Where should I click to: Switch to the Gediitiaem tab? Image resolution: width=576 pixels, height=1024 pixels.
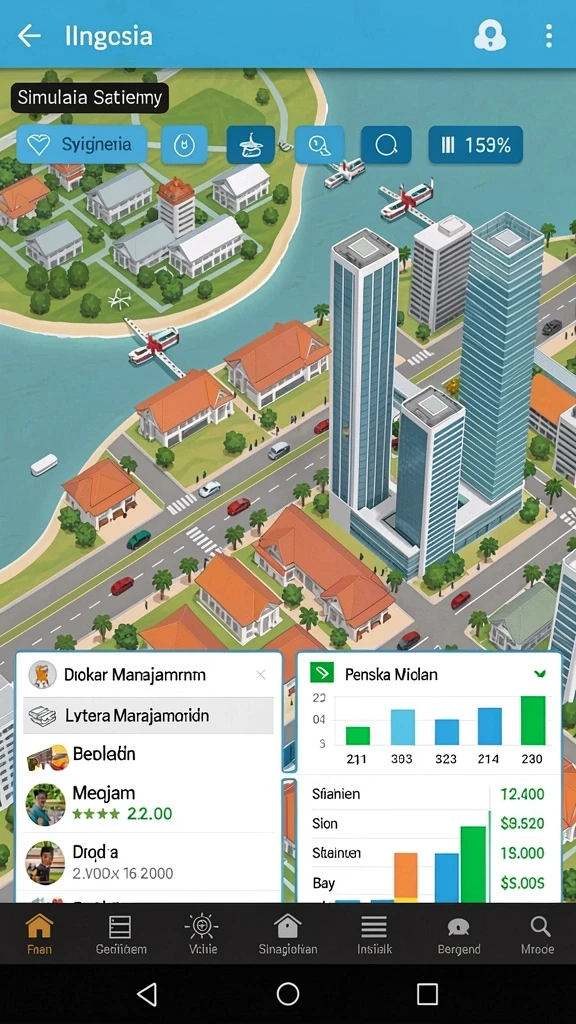(121, 935)
